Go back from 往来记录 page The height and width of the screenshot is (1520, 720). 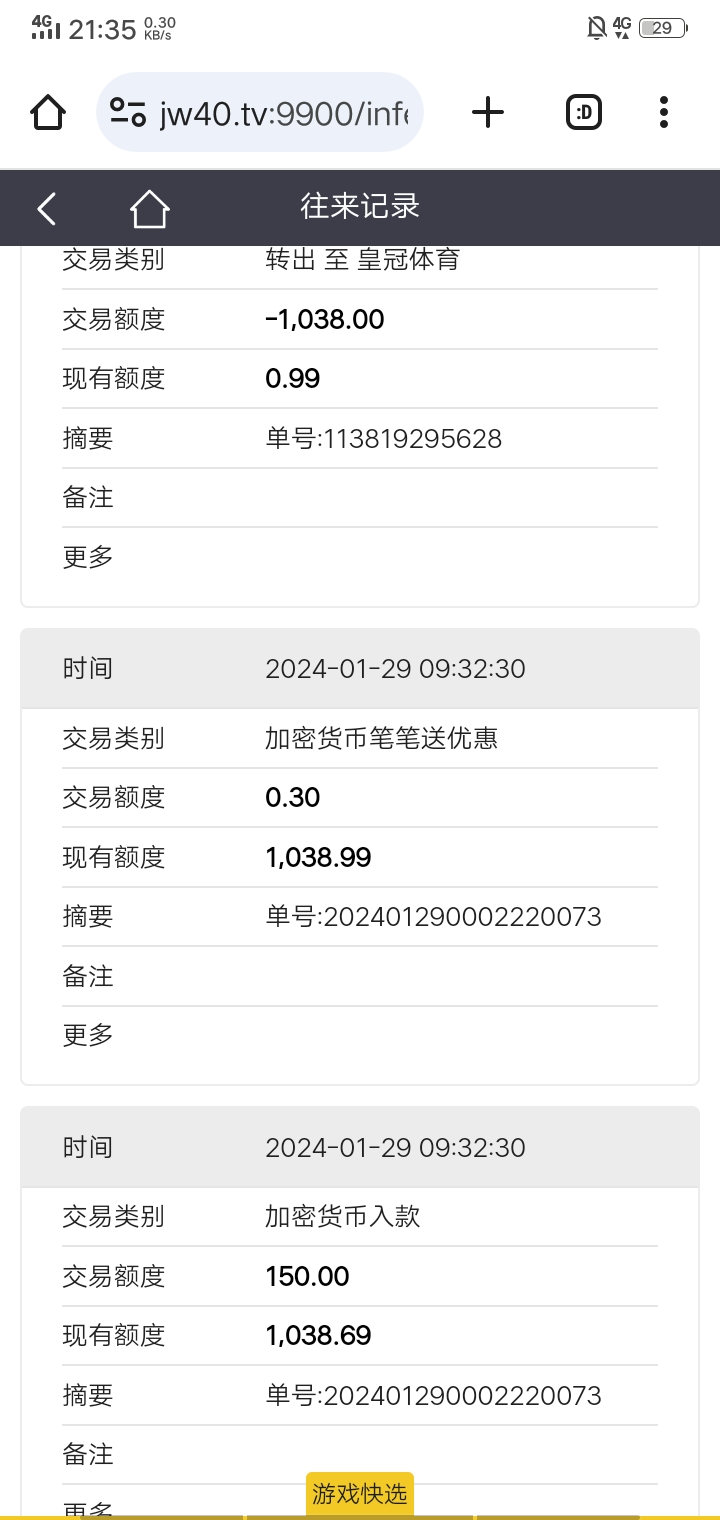[47, 208]
